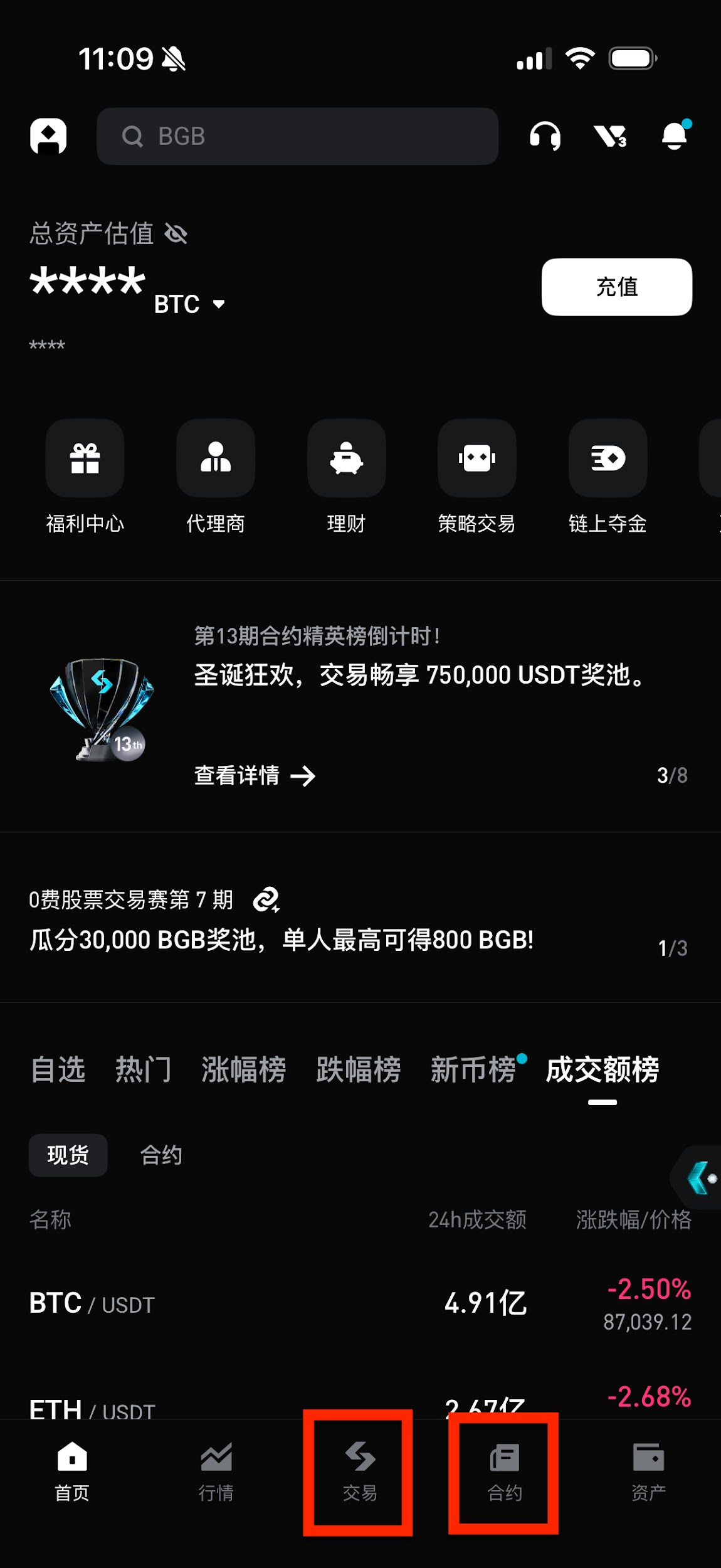Select the 新币榜 new coins tab
The image size is (721, 1568).
[x=471, y=1071]
